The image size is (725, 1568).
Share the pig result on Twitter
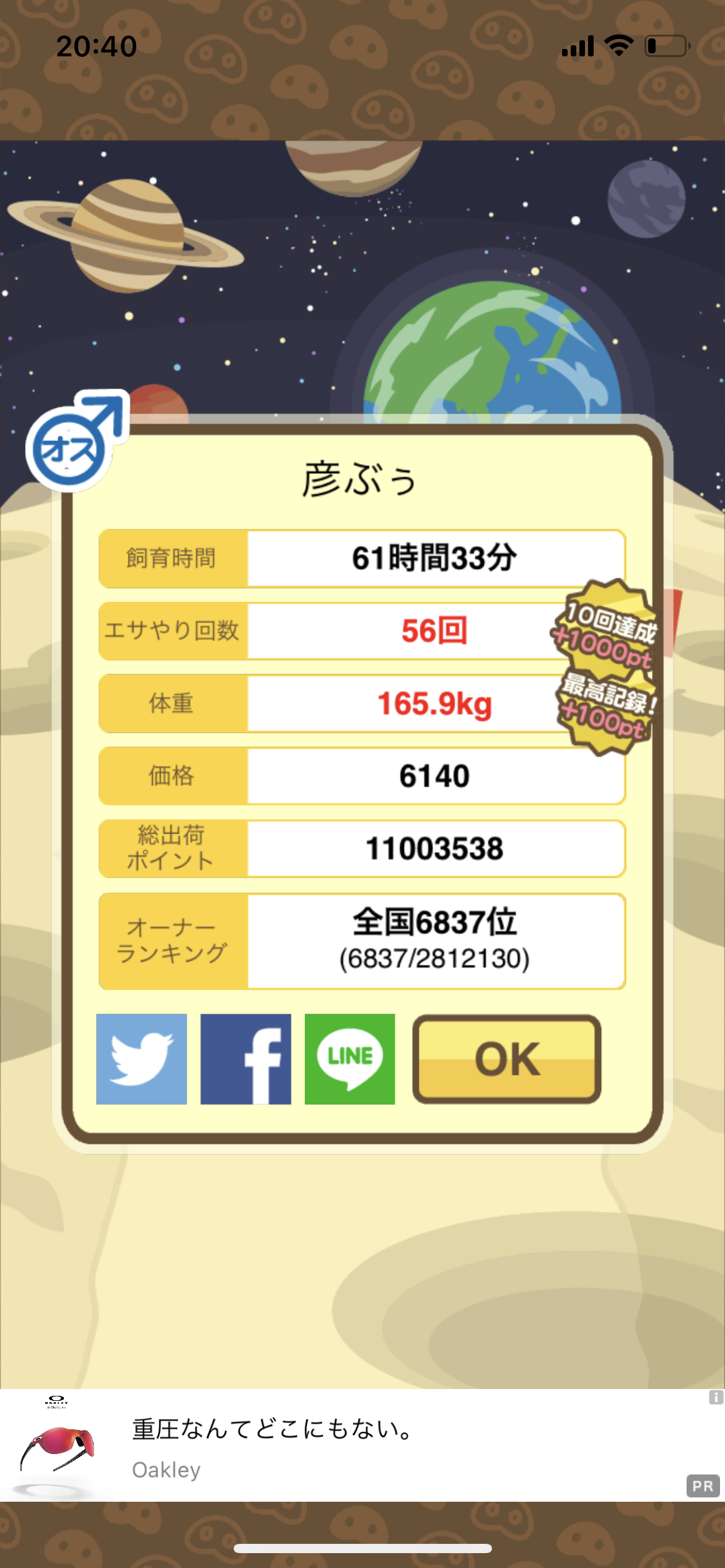tap(141, 1059)
